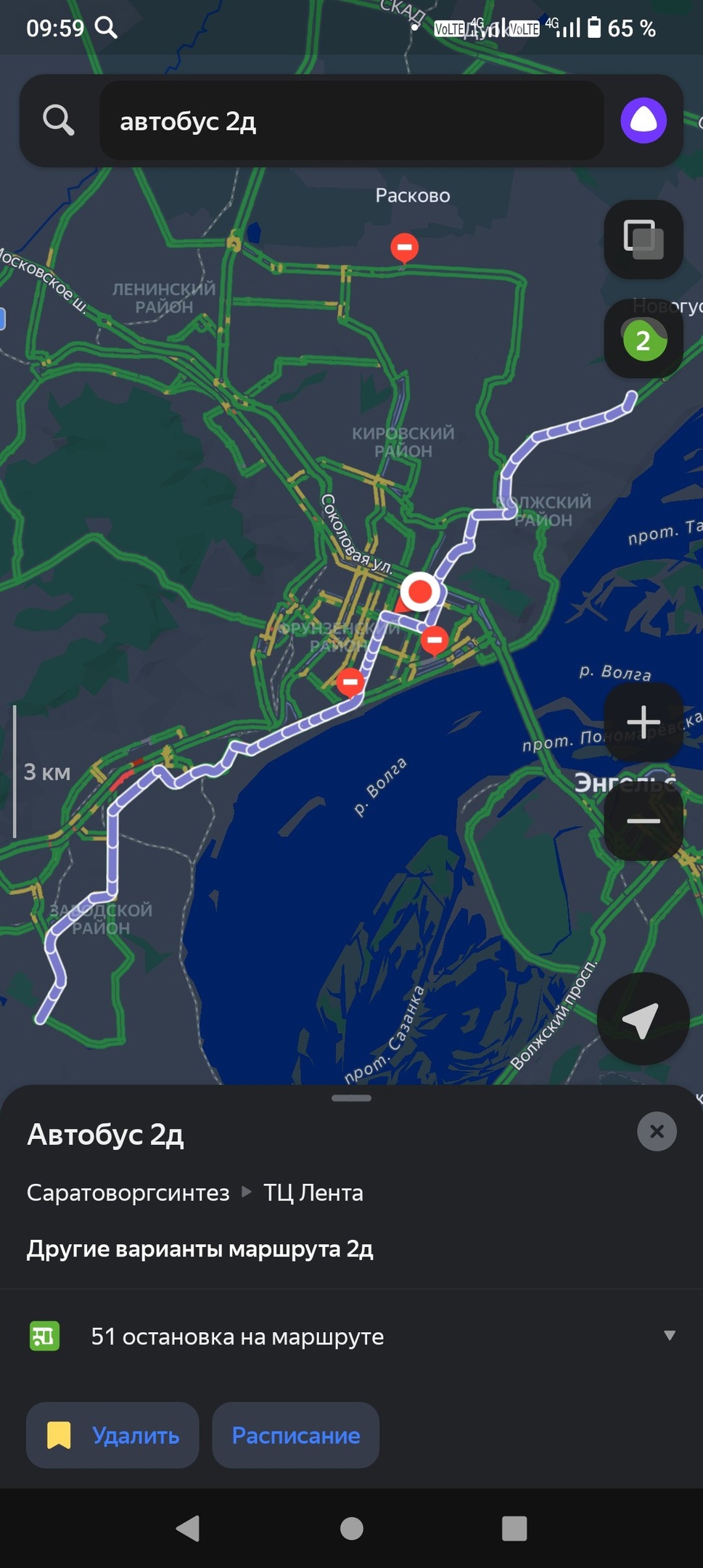Tap Удалить to remove the bookmark

(112, 1435)
